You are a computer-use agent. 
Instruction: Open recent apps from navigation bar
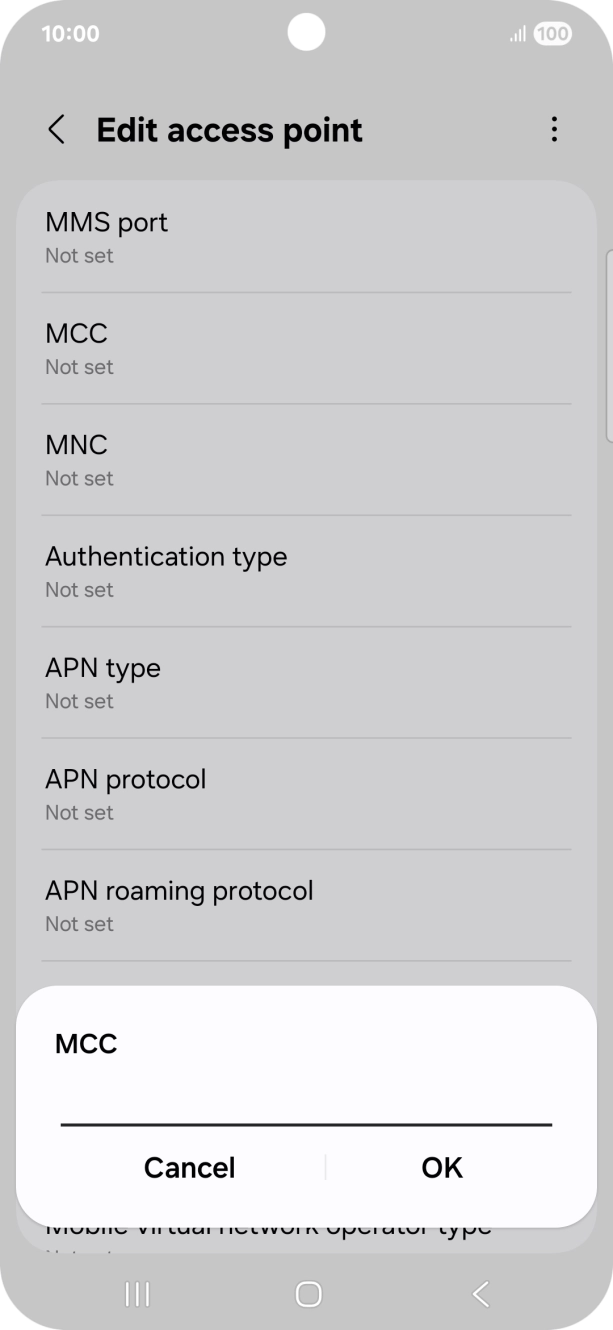[137, 1294]
